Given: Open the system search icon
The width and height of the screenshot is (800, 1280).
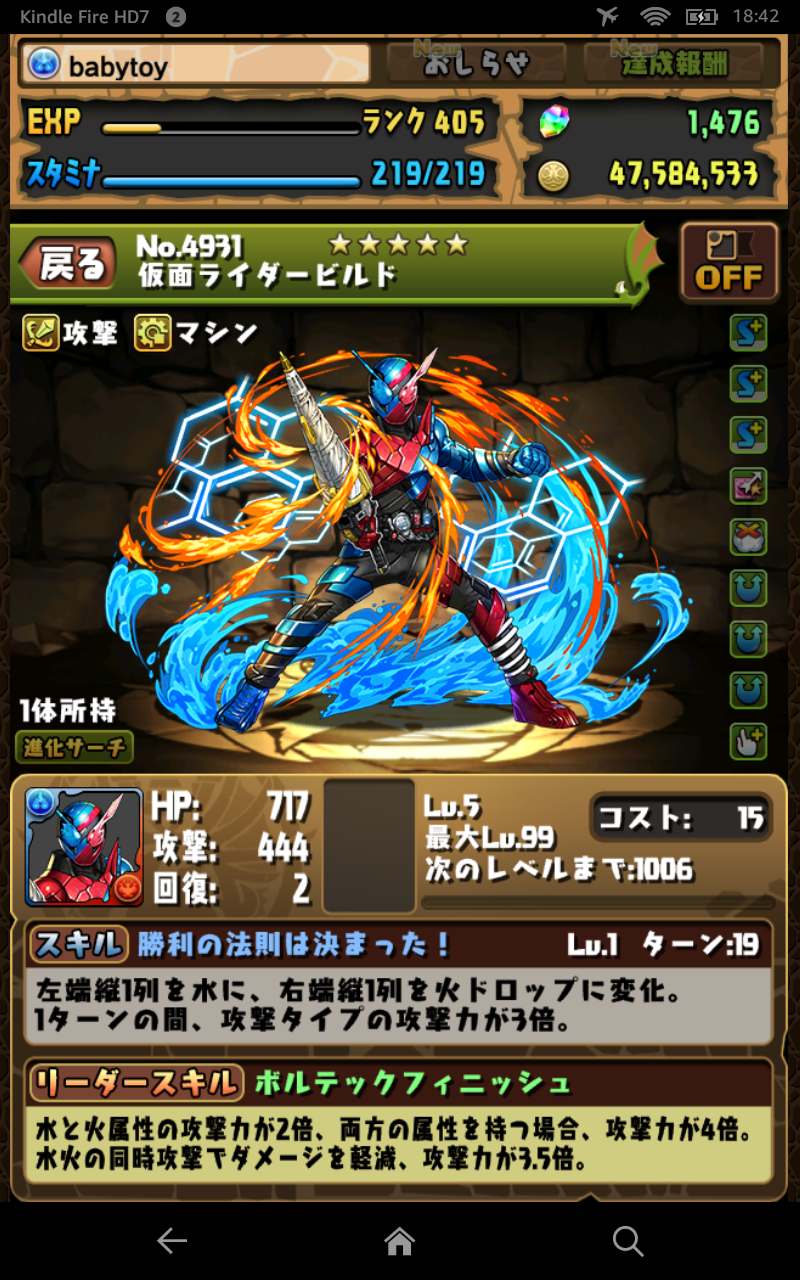Looking at the screenshot, I should [628, 1241].
